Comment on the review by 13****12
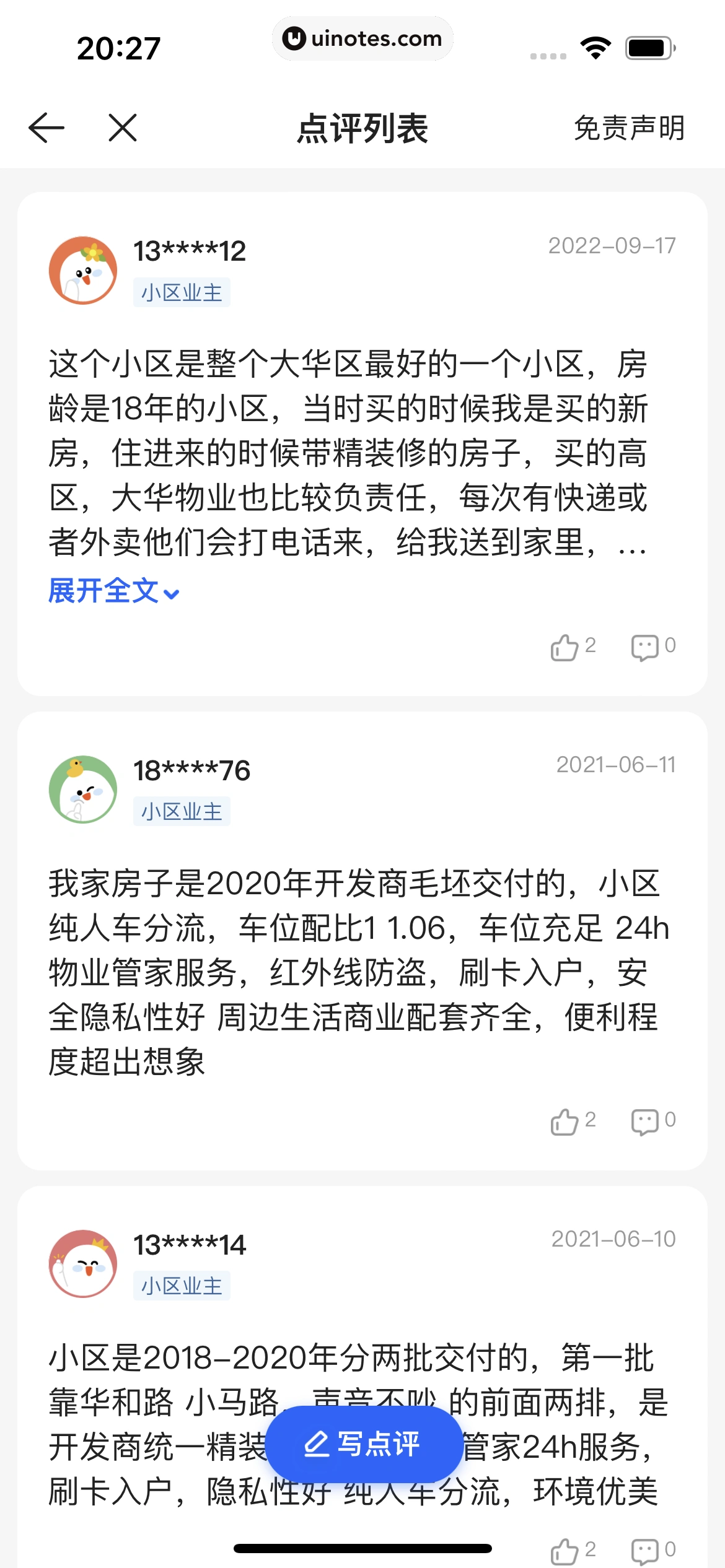 pos(652,647)
